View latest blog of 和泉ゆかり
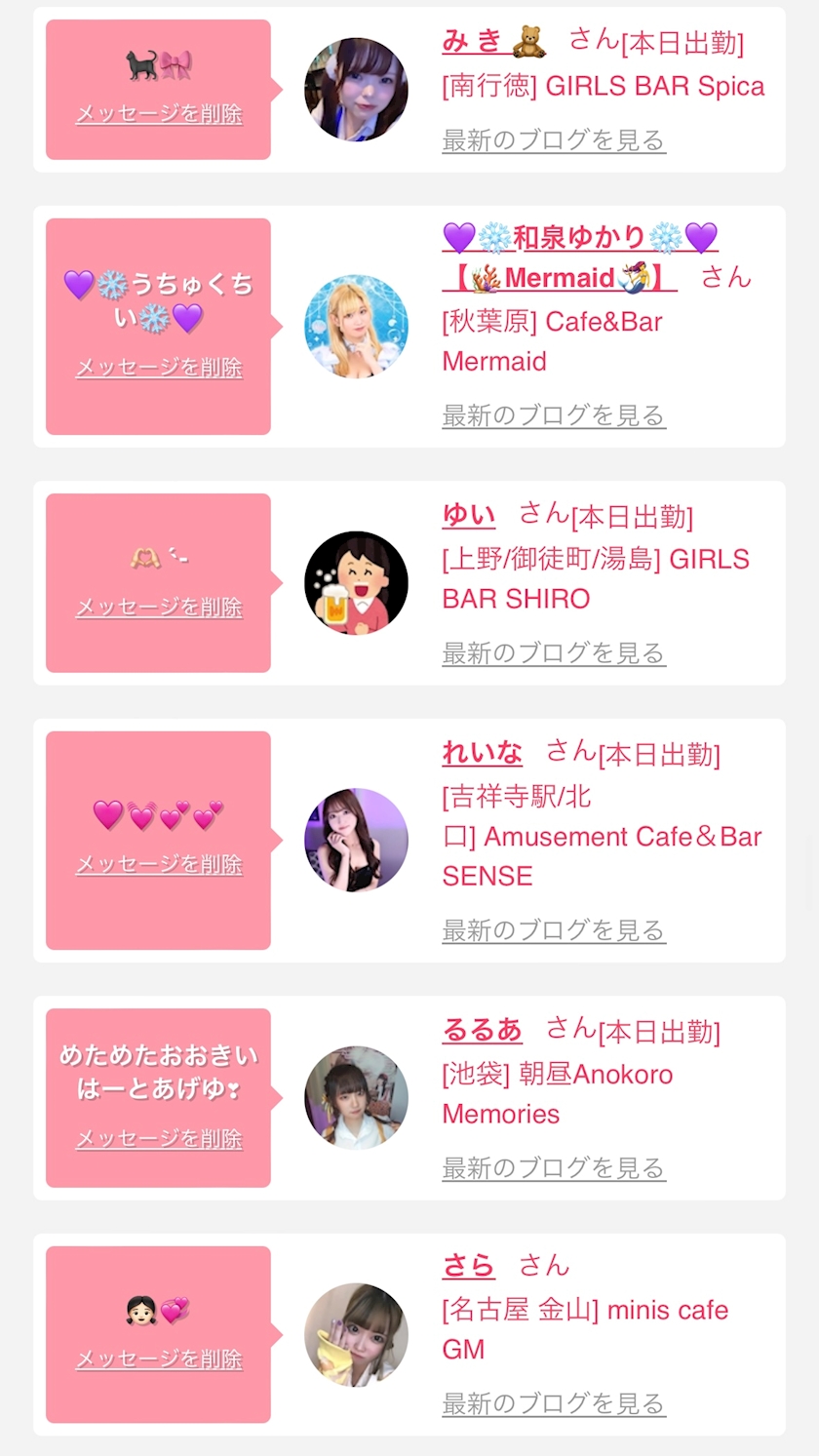This screenshot has width=819, height=1456. click(554, 415)
